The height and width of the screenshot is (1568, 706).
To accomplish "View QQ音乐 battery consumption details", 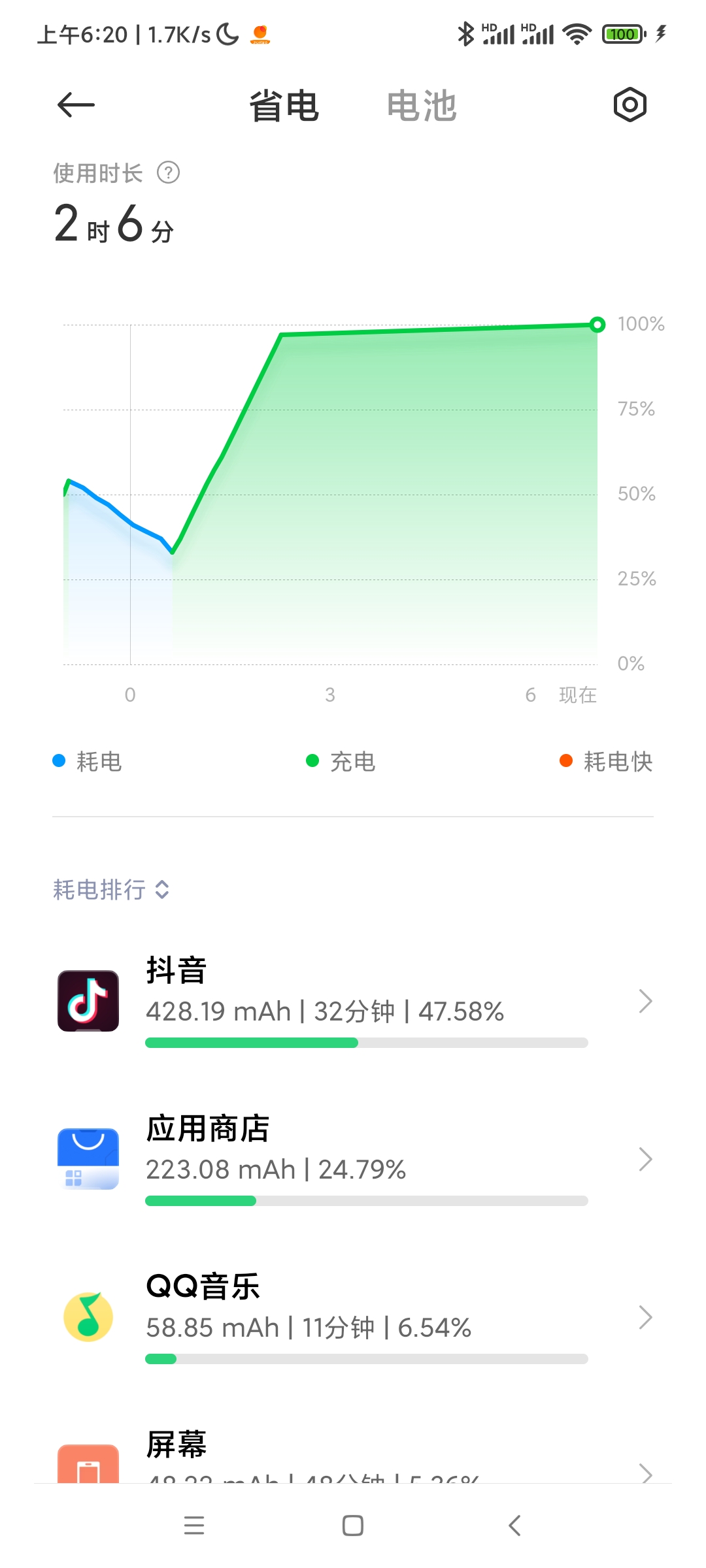I will [x=353, y=1317].
